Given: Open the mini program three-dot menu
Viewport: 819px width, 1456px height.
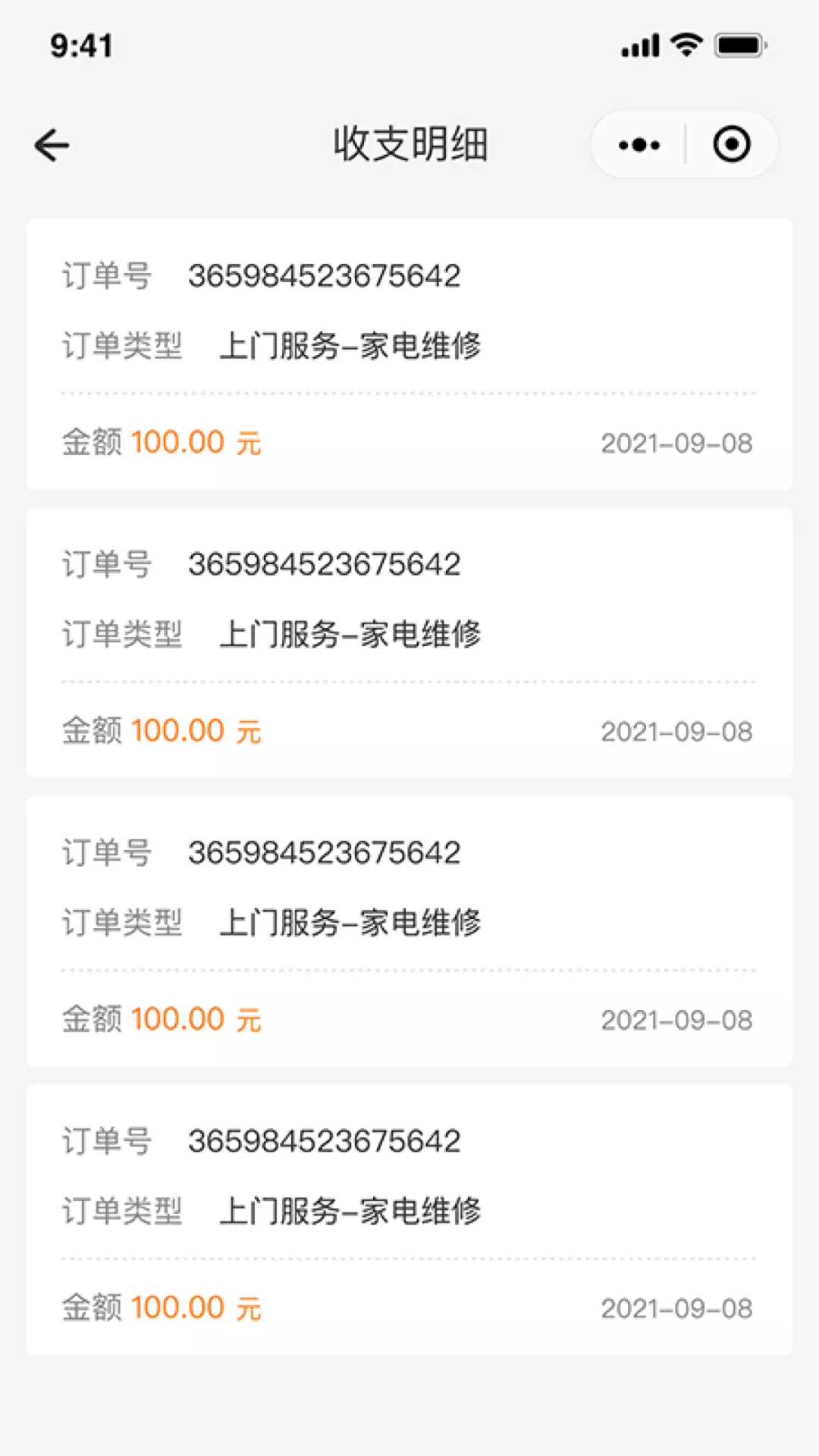Looking at the screenshot, I should [x=639, y=145].
